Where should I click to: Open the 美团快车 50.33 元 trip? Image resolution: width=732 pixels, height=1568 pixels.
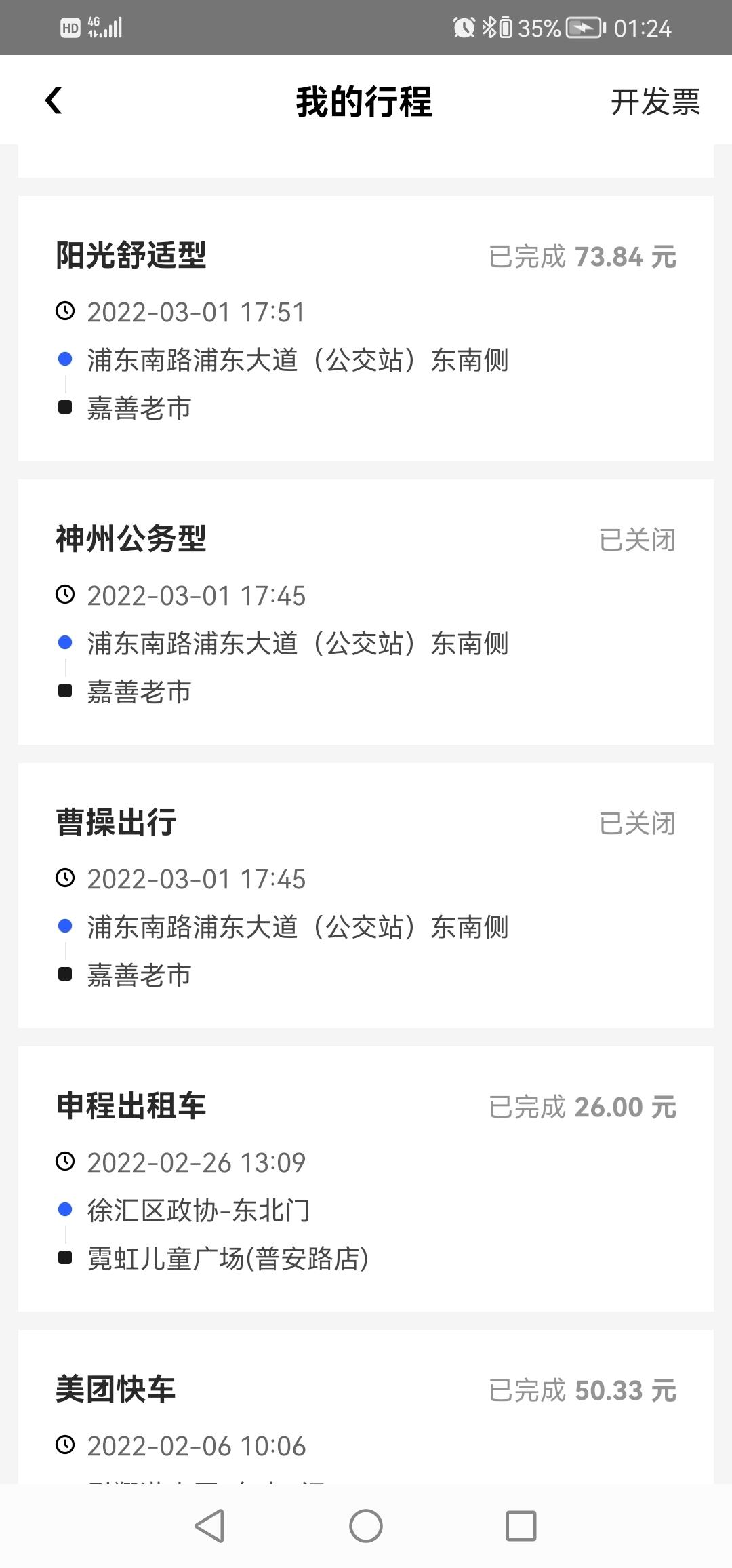point(366,1411)
